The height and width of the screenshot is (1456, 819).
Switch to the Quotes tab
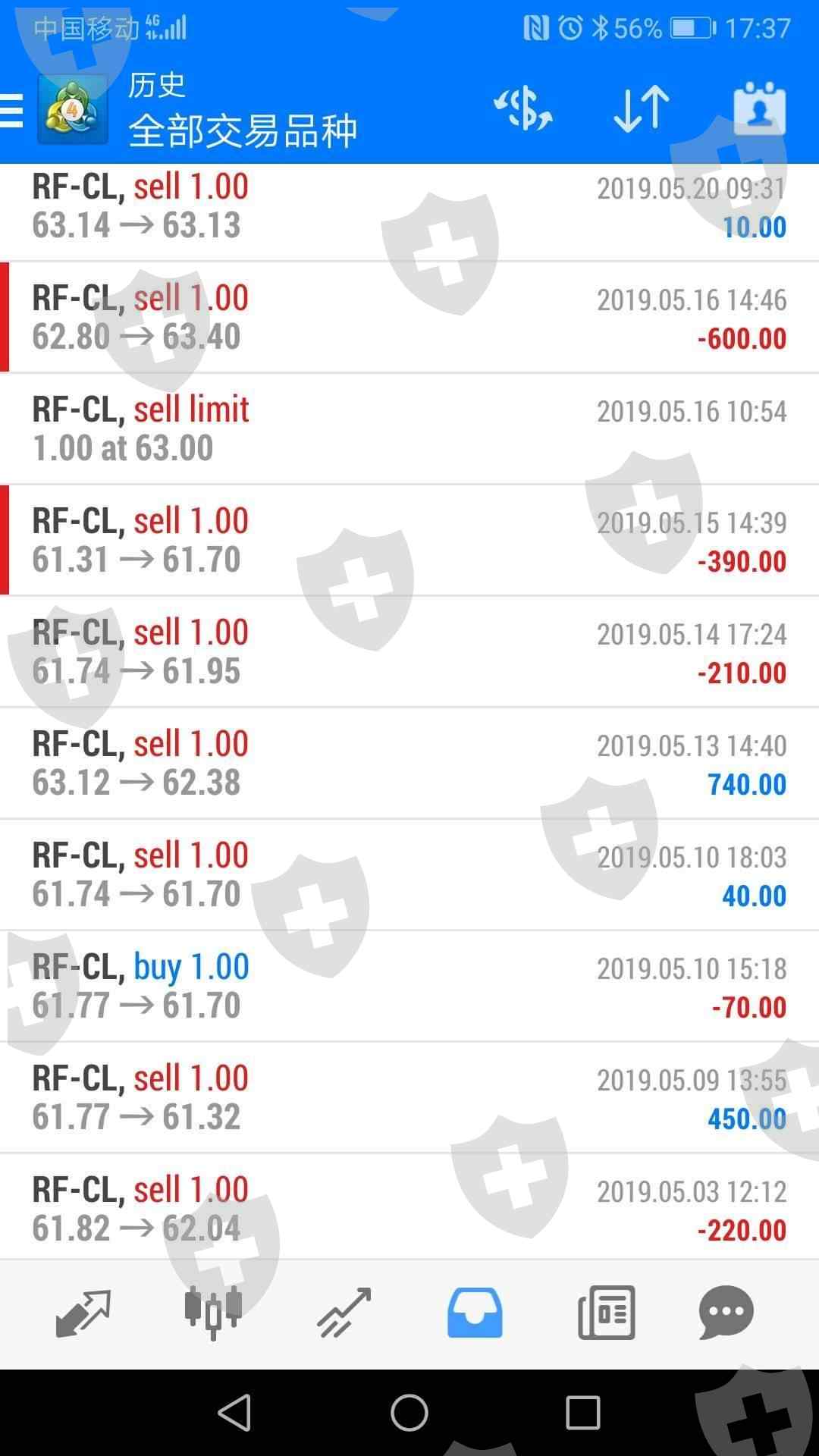[x=83, y=1313]
